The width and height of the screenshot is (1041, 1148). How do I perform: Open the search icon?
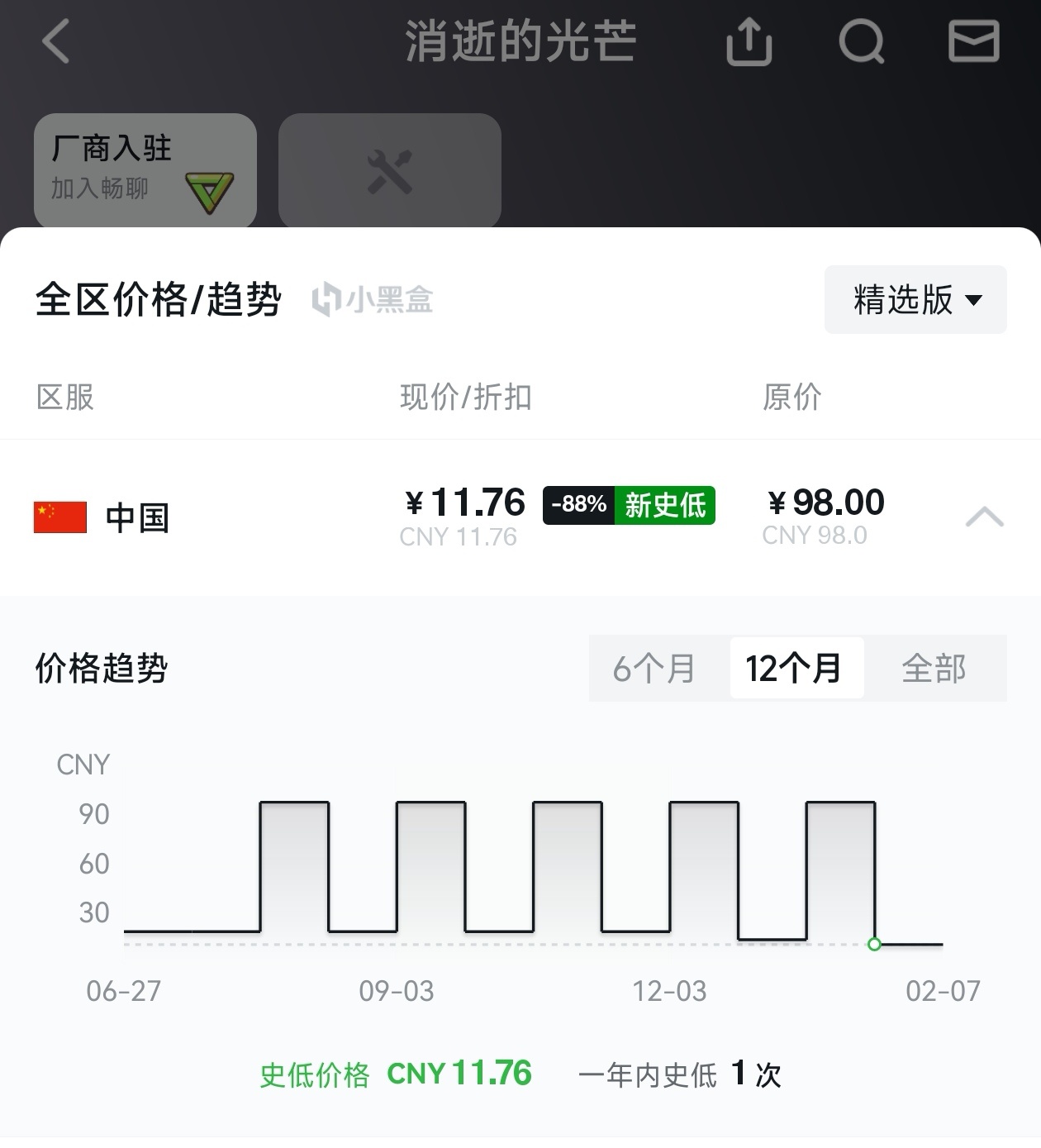pyautogui.click(x=861, y=41)
